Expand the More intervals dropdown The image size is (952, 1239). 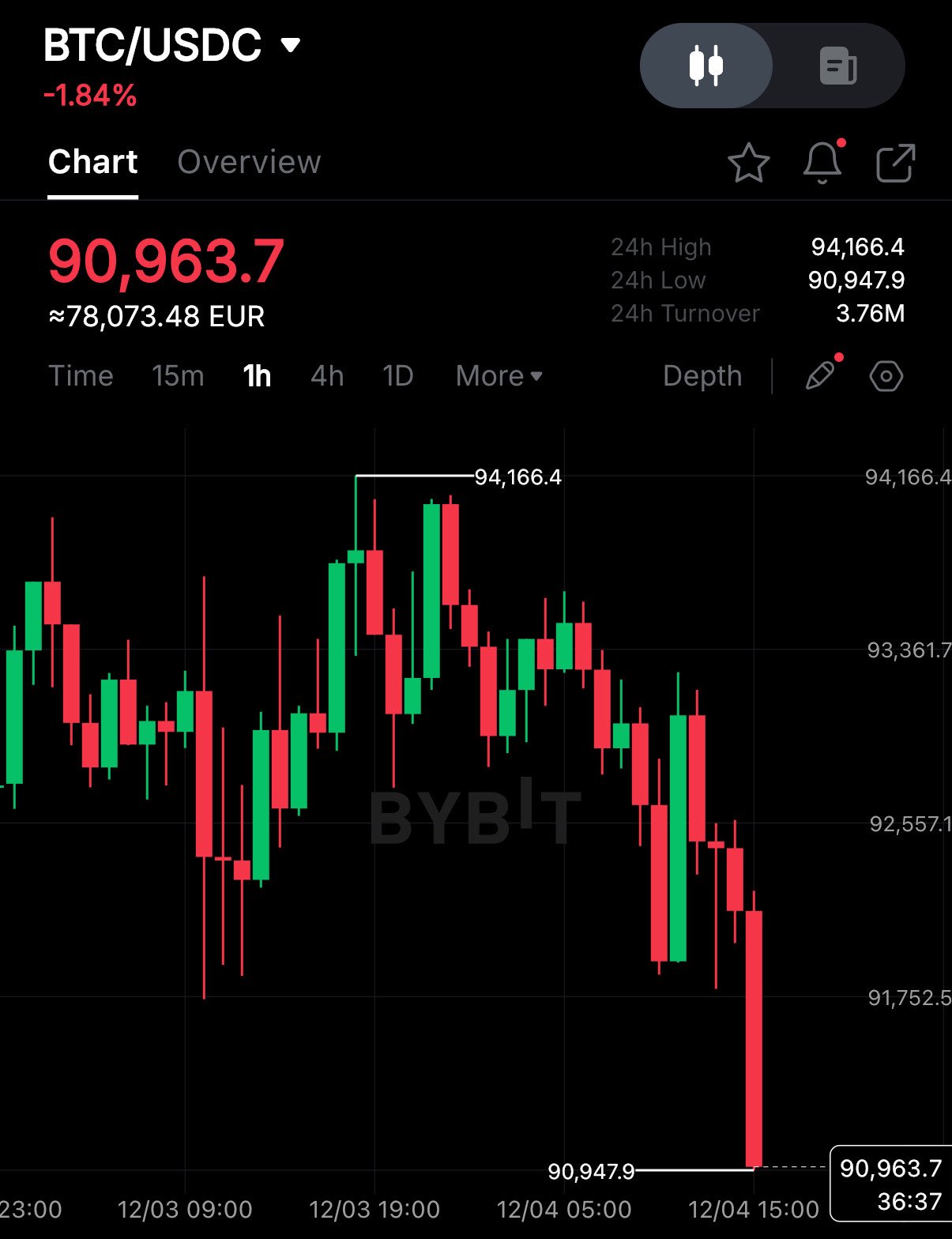(x=499, y=376)
